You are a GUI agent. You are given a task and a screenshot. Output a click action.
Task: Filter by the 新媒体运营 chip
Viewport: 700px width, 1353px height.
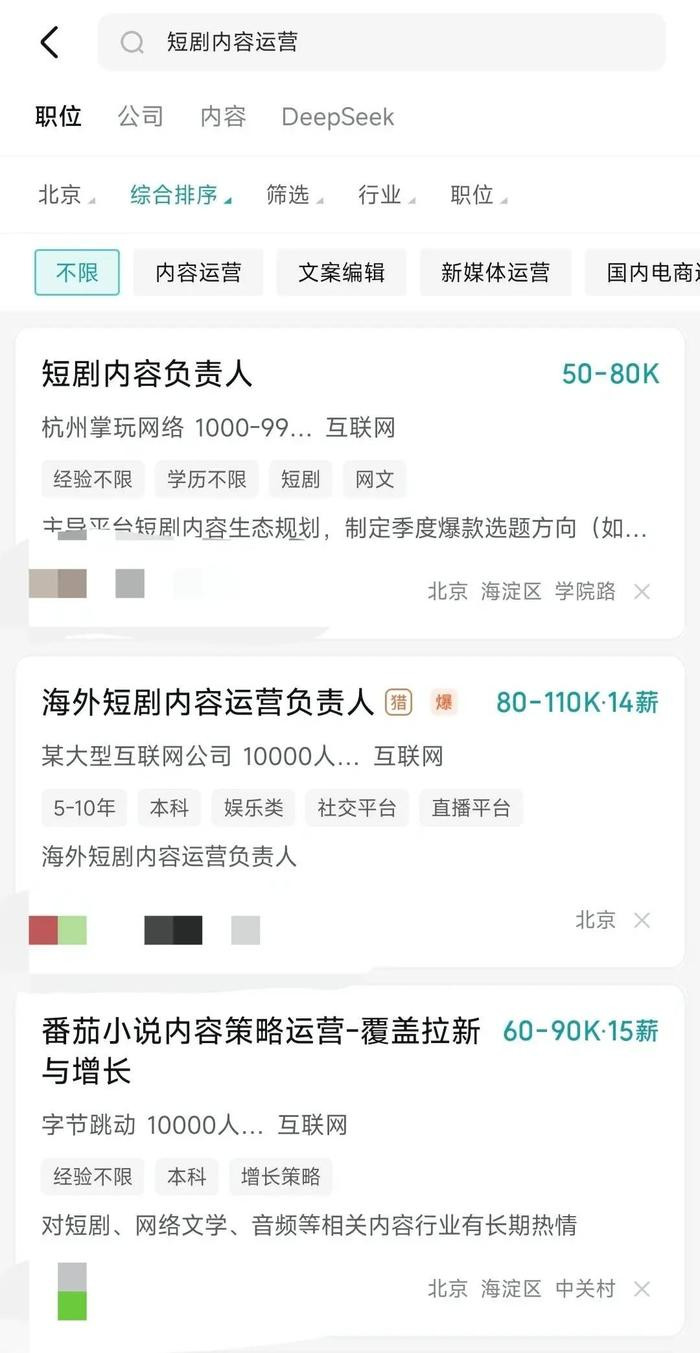[495, 272]
